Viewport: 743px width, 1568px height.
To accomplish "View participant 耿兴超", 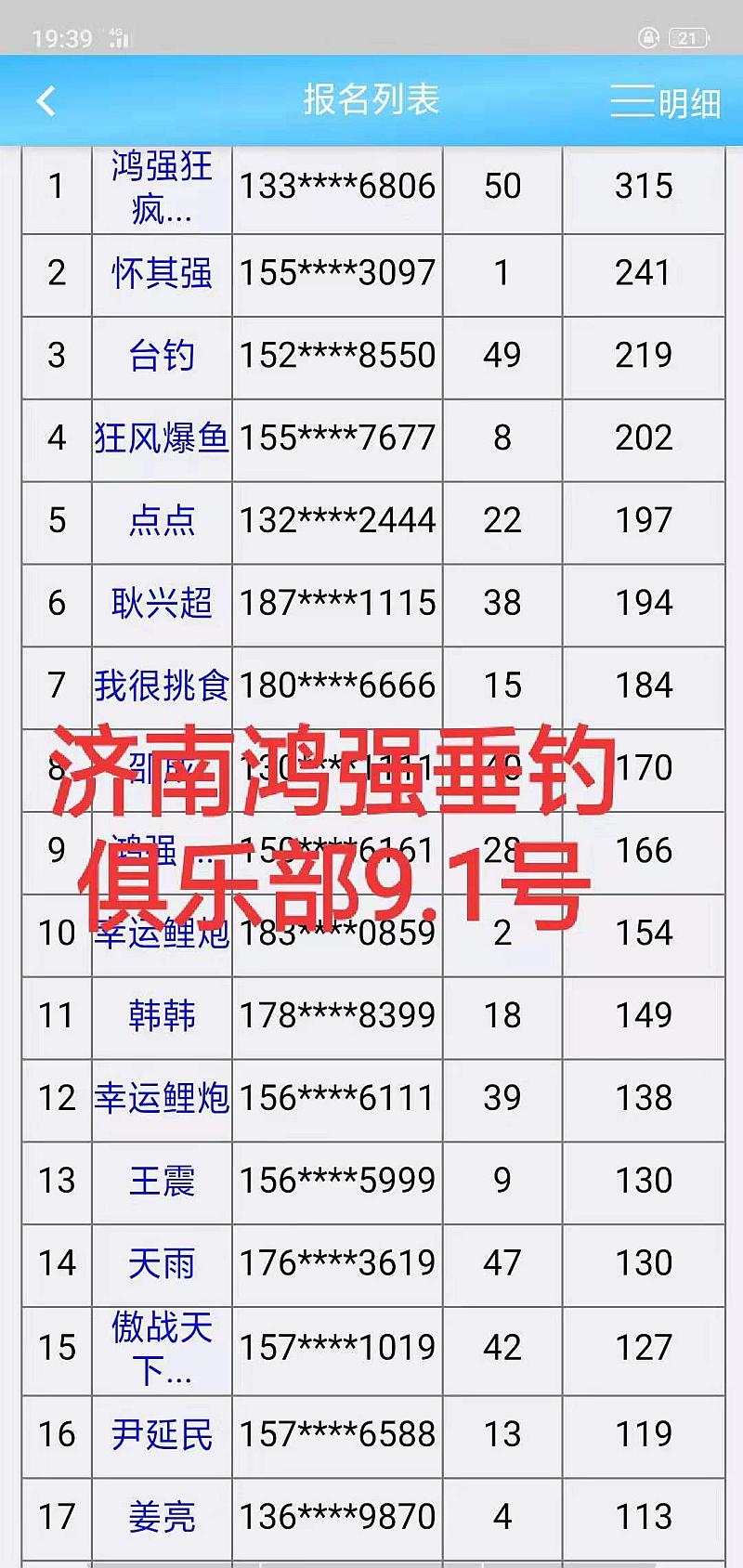I will point(162,603).
